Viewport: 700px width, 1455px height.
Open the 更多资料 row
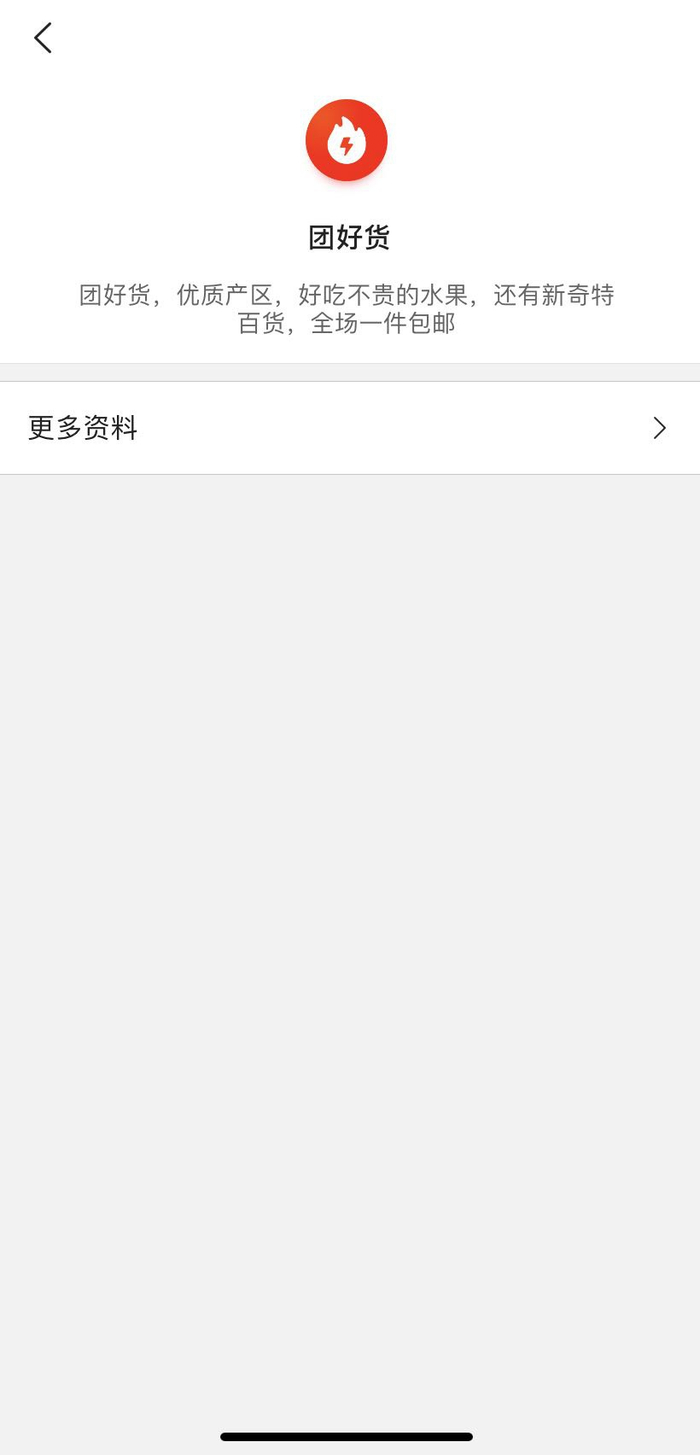(x=350, y=428)
